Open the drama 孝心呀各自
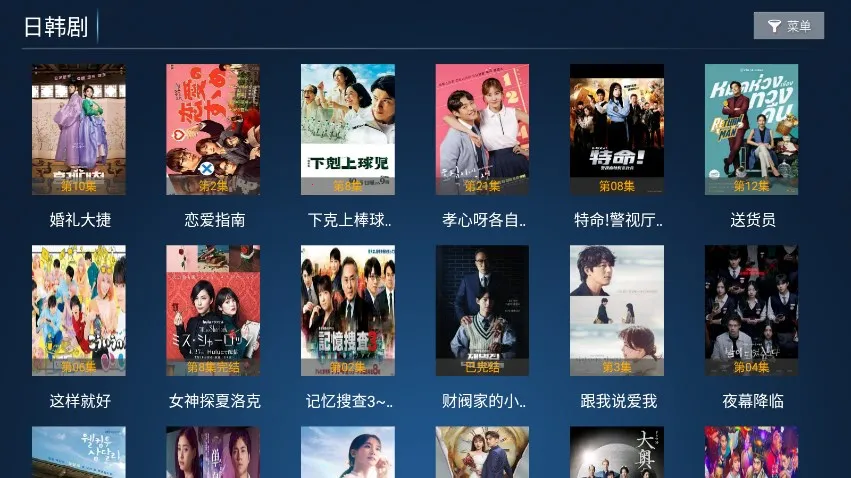This screenshot has width=851, height=478. [x=482, y=130]
